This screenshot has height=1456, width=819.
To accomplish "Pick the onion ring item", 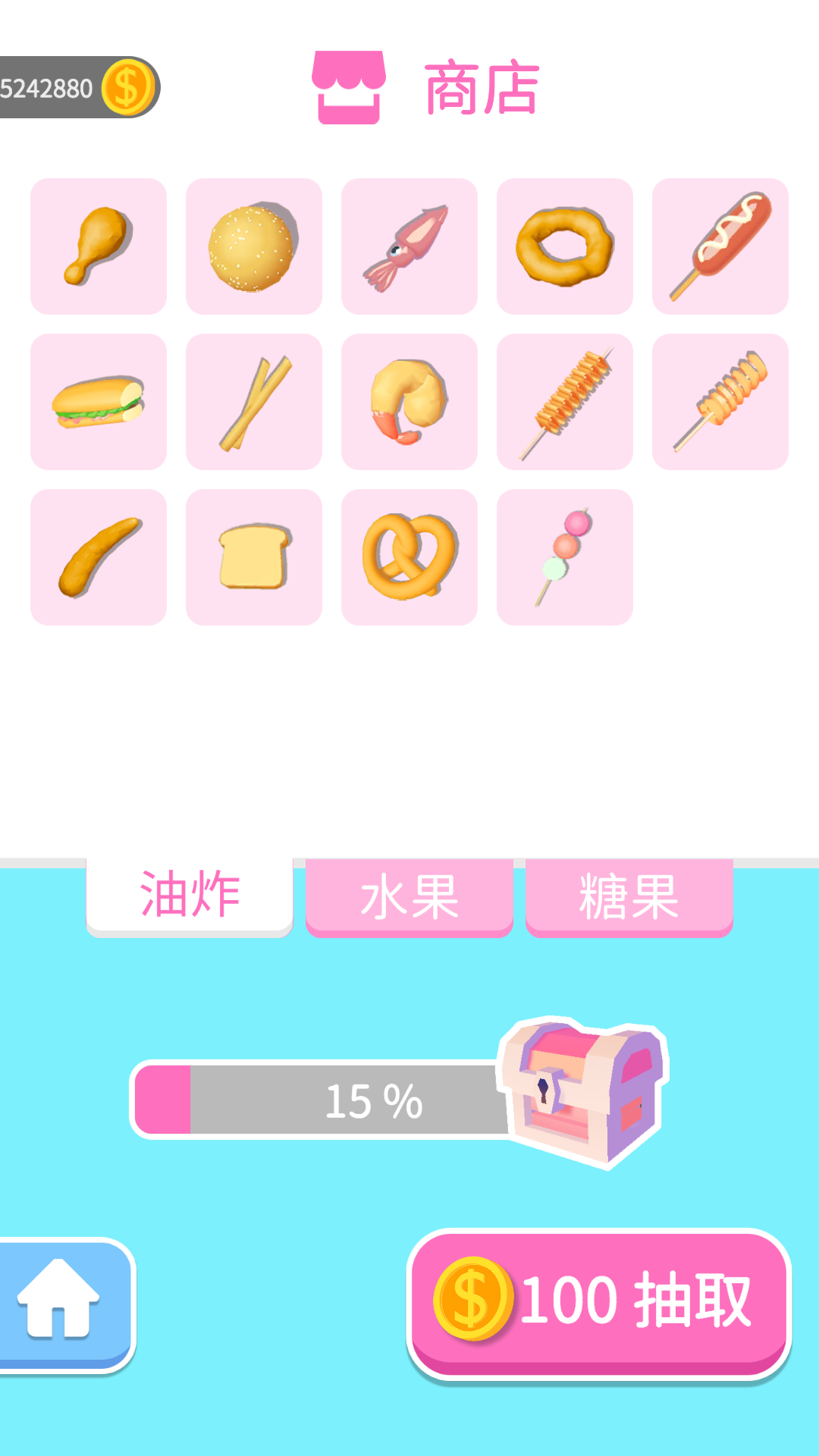I will click(565, 246).
